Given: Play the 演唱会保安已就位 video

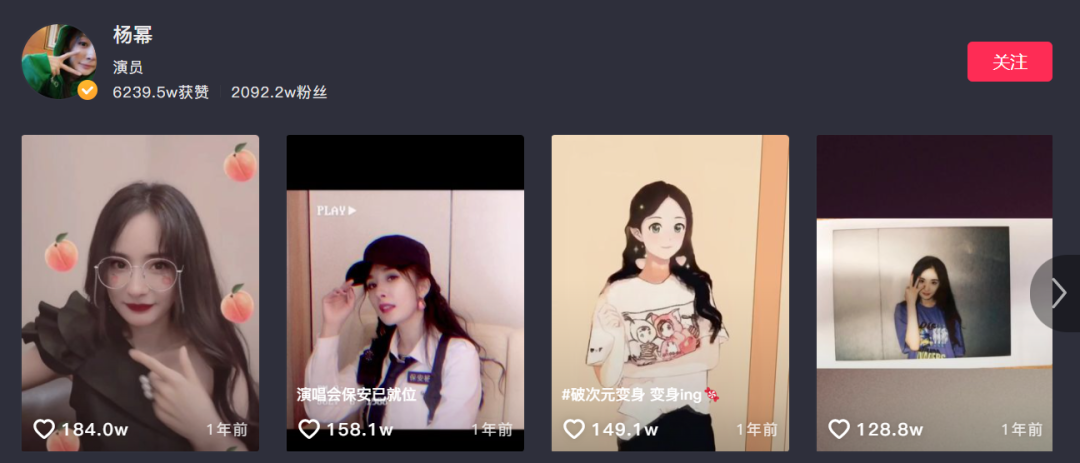Looking at the screenshot, I should point(405,292).
